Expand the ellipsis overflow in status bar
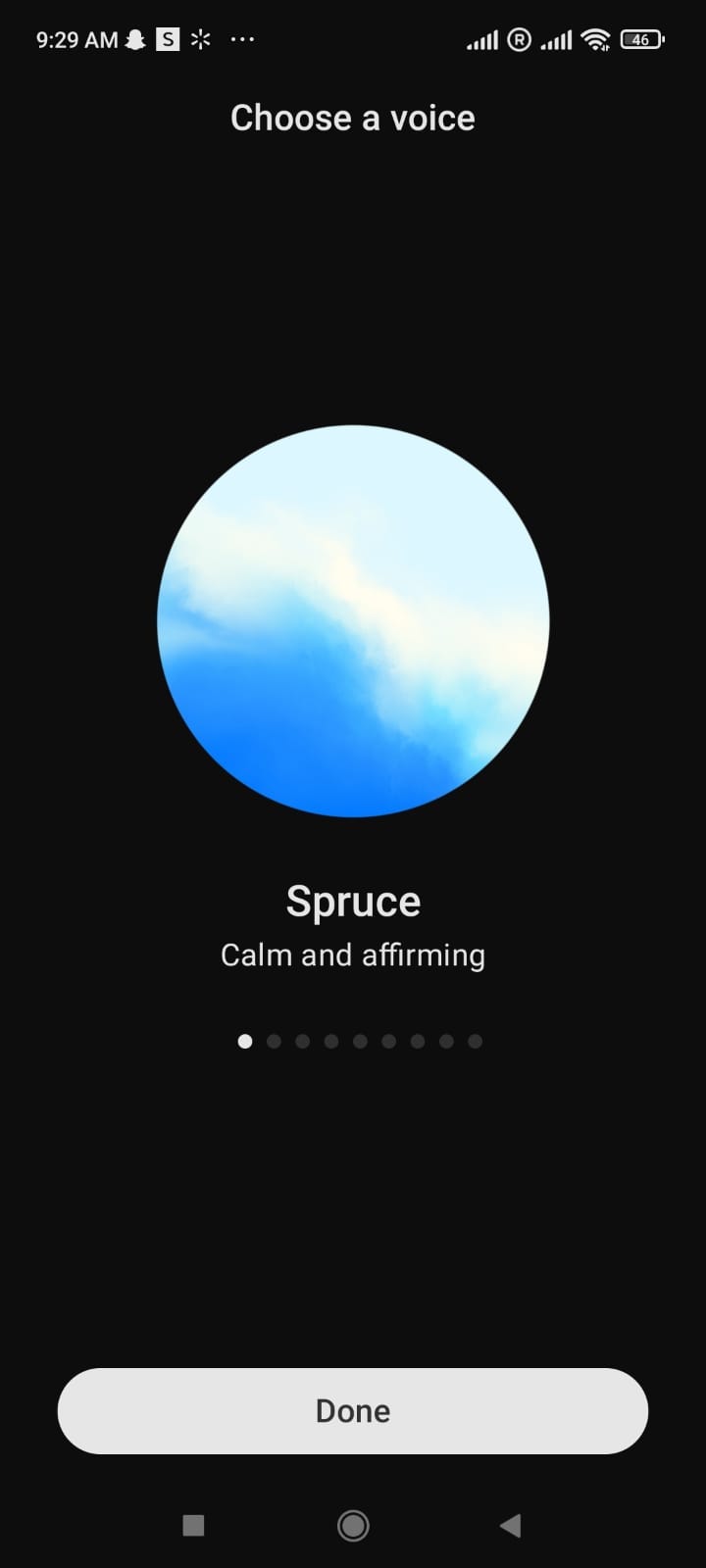This screenshot has height=1568, width=706. pyautogui.click(x=241, y=39)
